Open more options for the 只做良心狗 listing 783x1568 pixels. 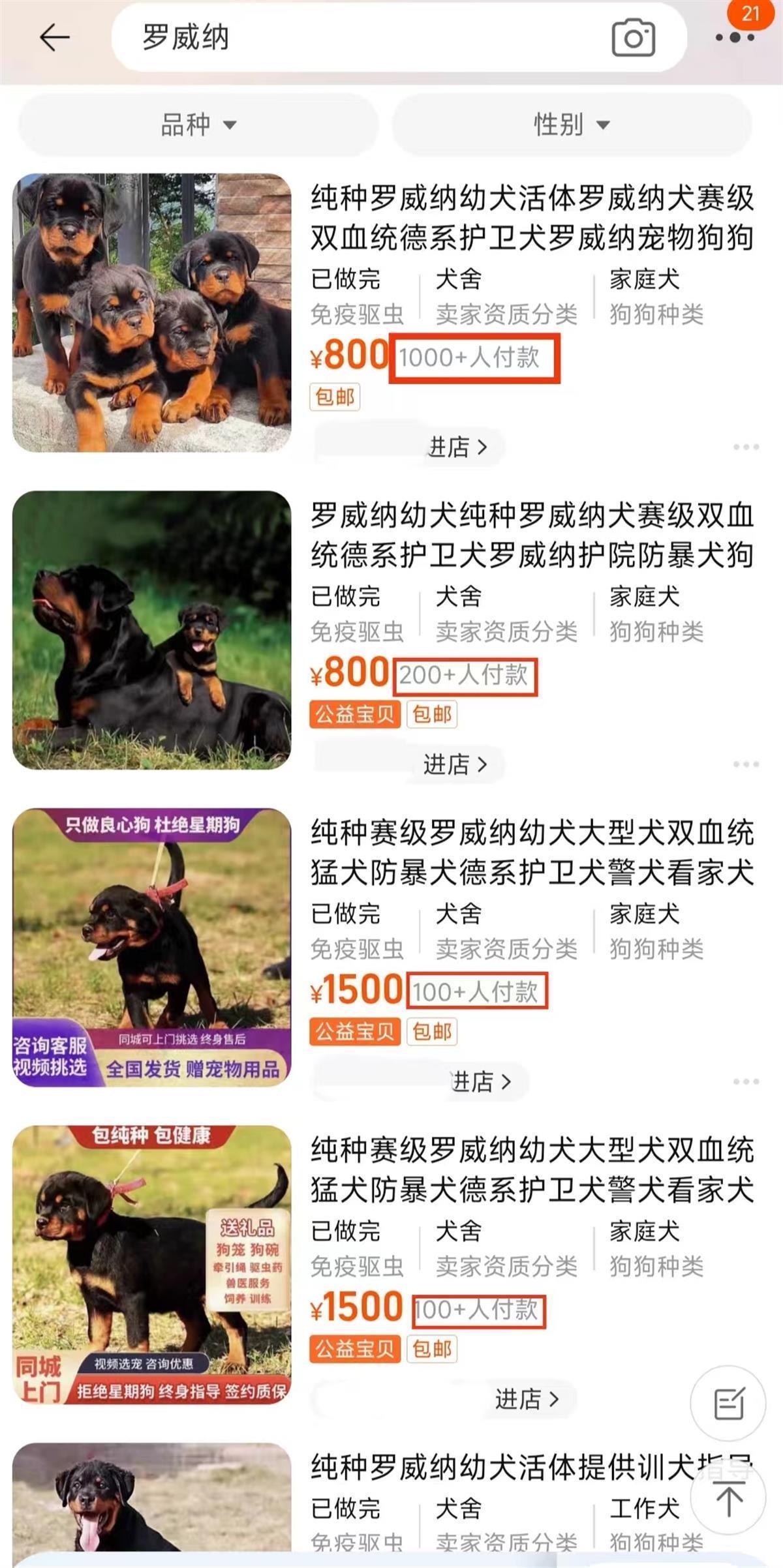coord(746,1082)
